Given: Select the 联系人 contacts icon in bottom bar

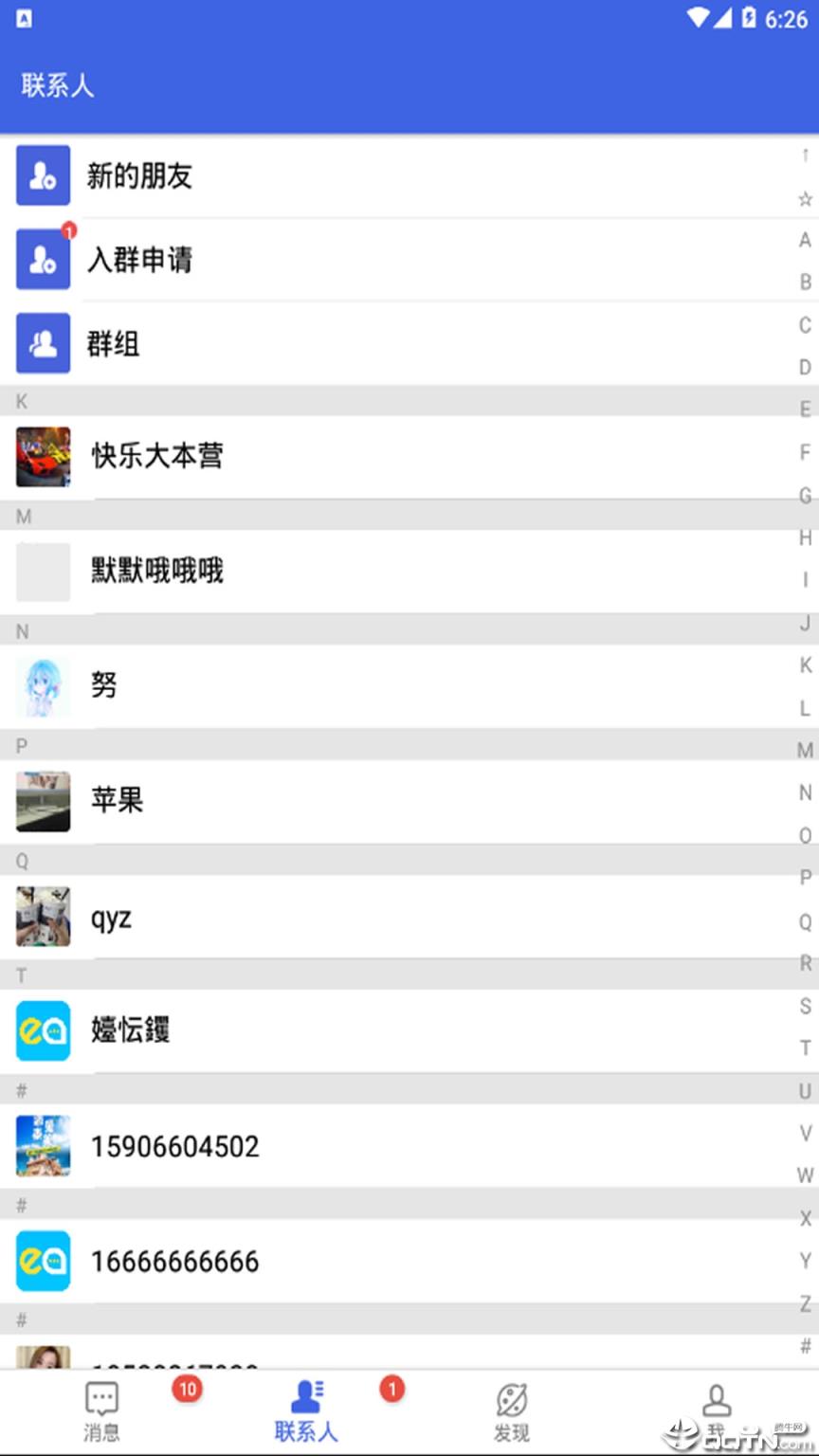Looking at the screenshot, I should (x=306, y=1397).
